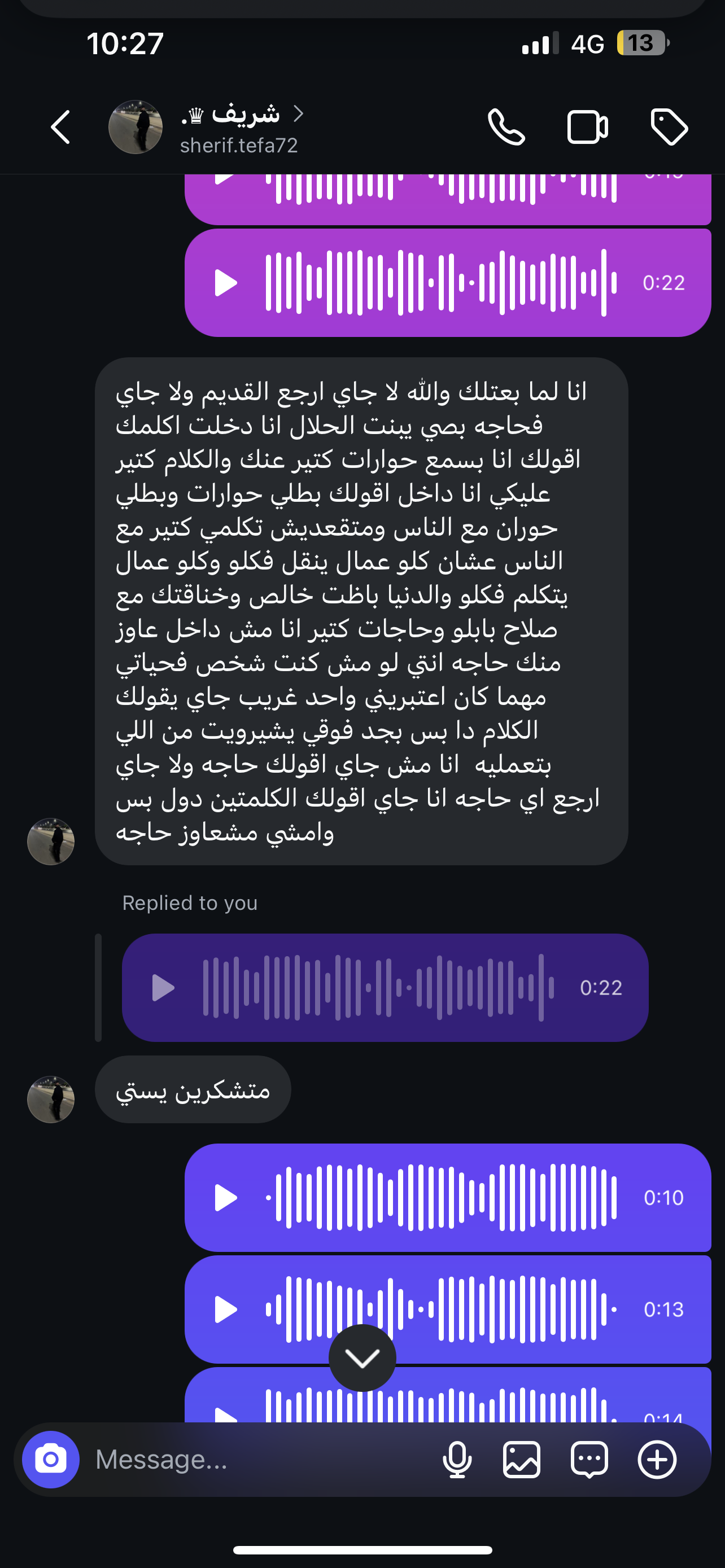
Task: Start a video call
Action: click(x=587, y=127)
